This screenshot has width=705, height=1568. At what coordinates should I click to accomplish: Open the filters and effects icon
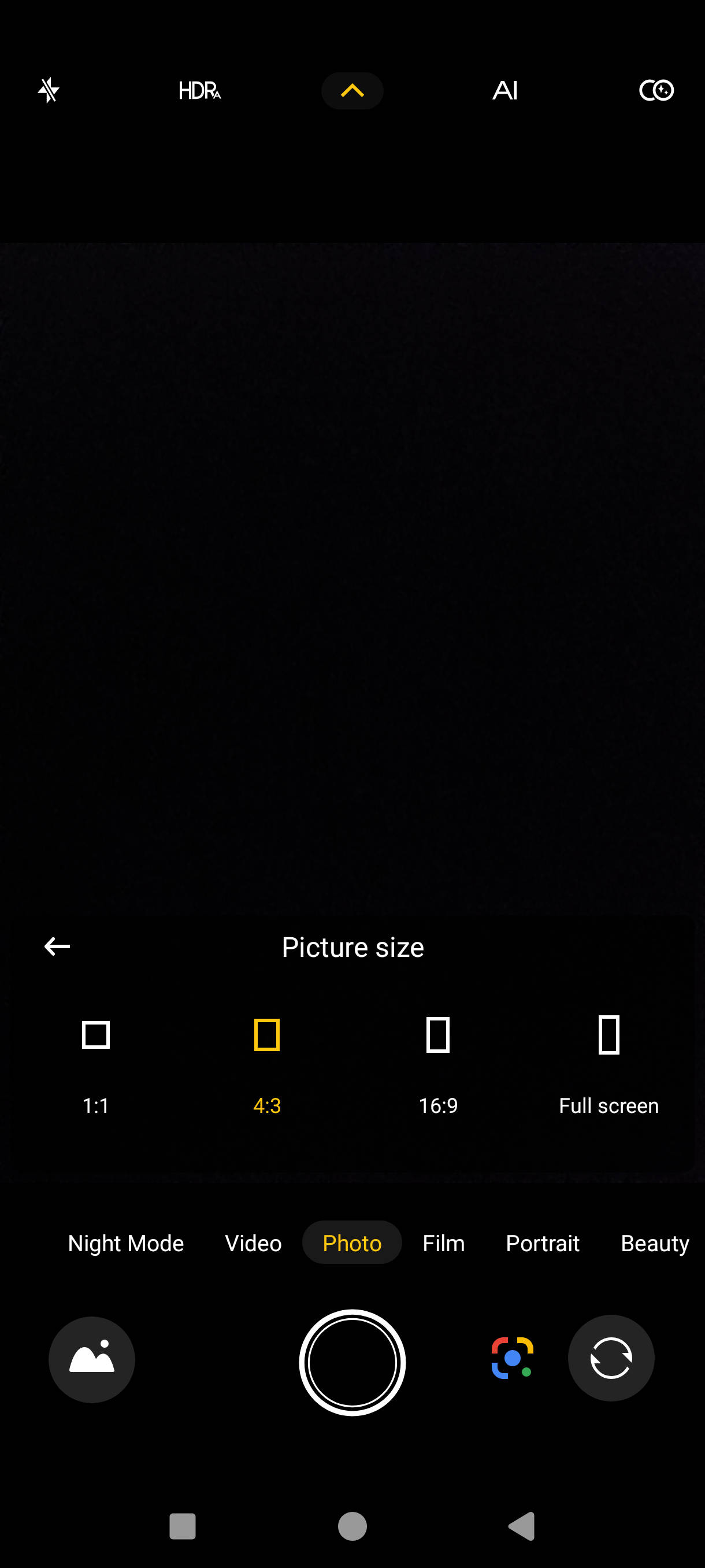click(x=656, y=91)
